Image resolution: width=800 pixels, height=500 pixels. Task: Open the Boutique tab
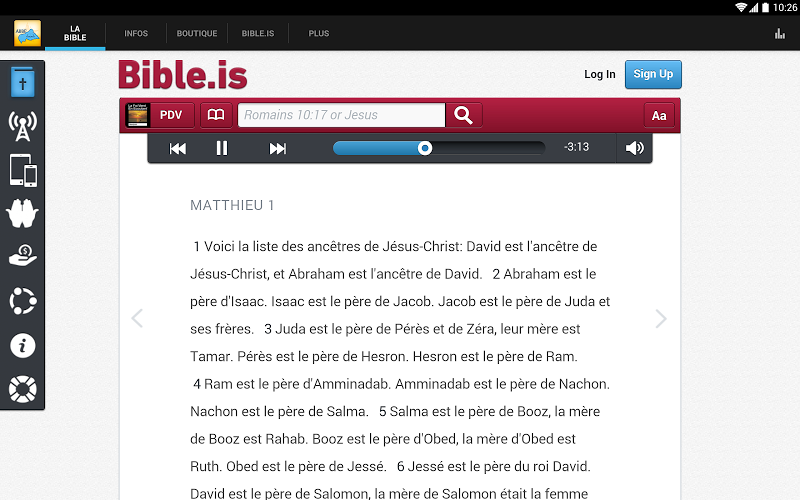[197, 33]
